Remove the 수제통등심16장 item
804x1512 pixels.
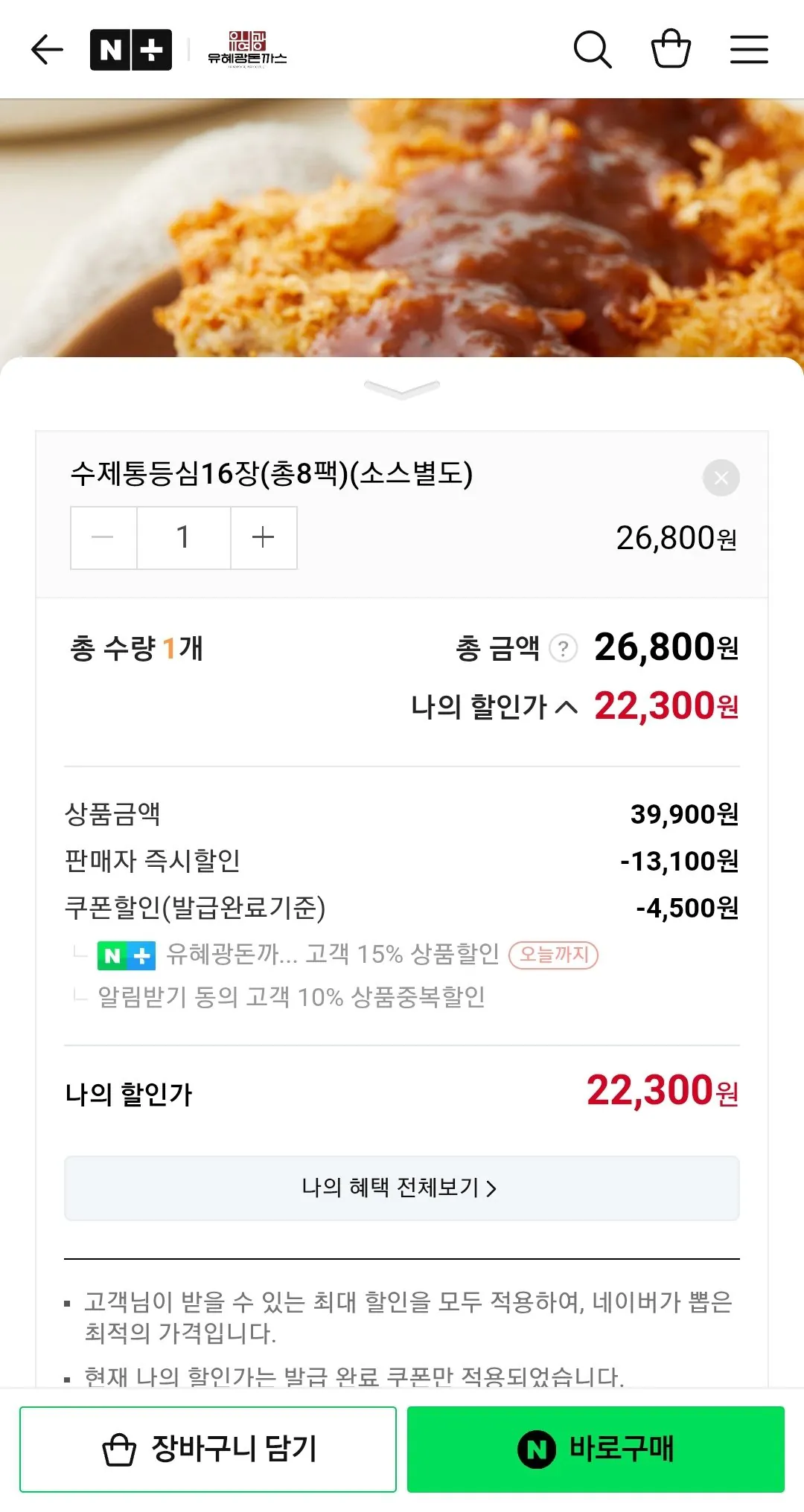tap(720, 478)
